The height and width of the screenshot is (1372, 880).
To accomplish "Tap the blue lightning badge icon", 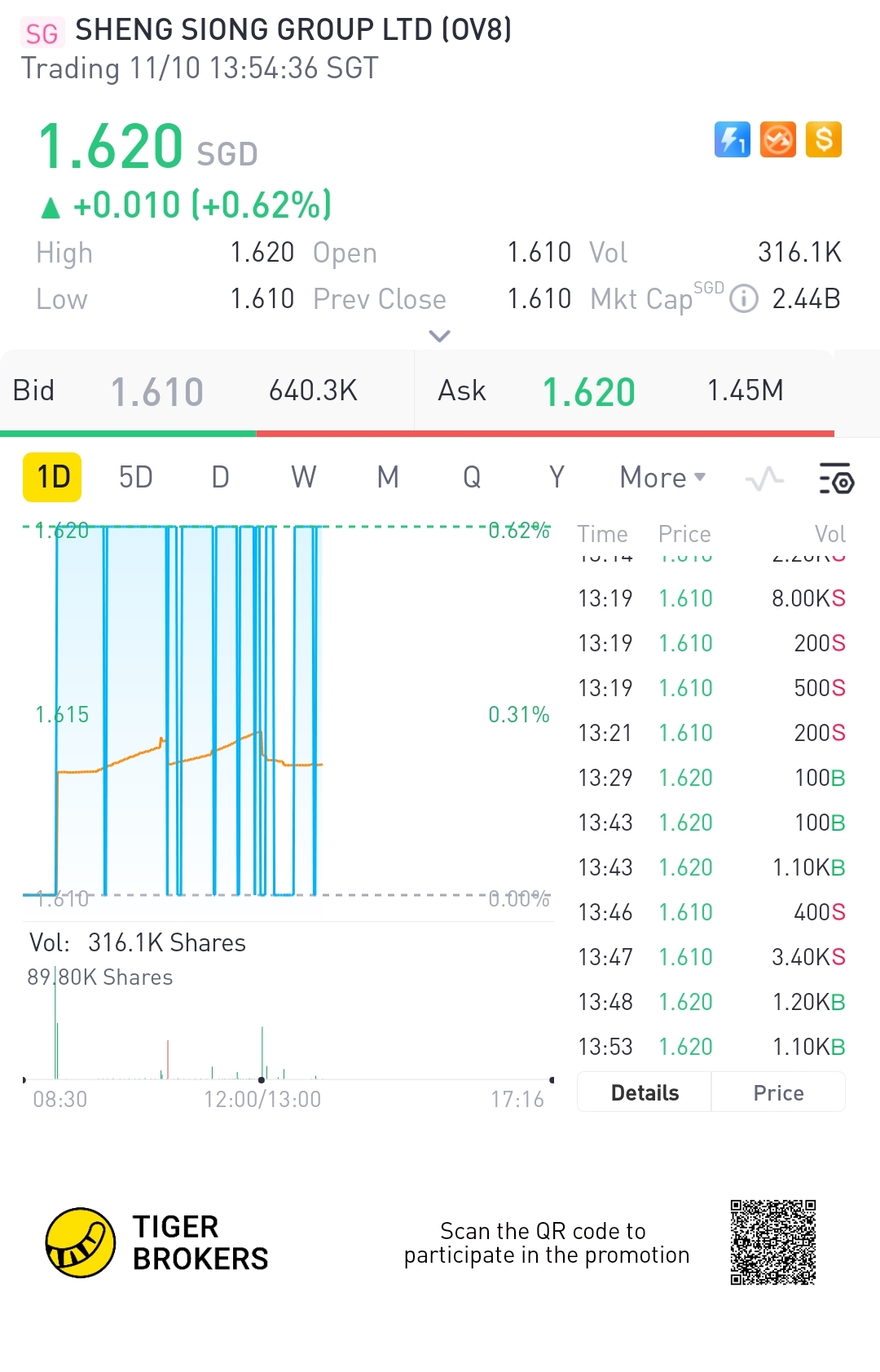I will coord(733,139).
